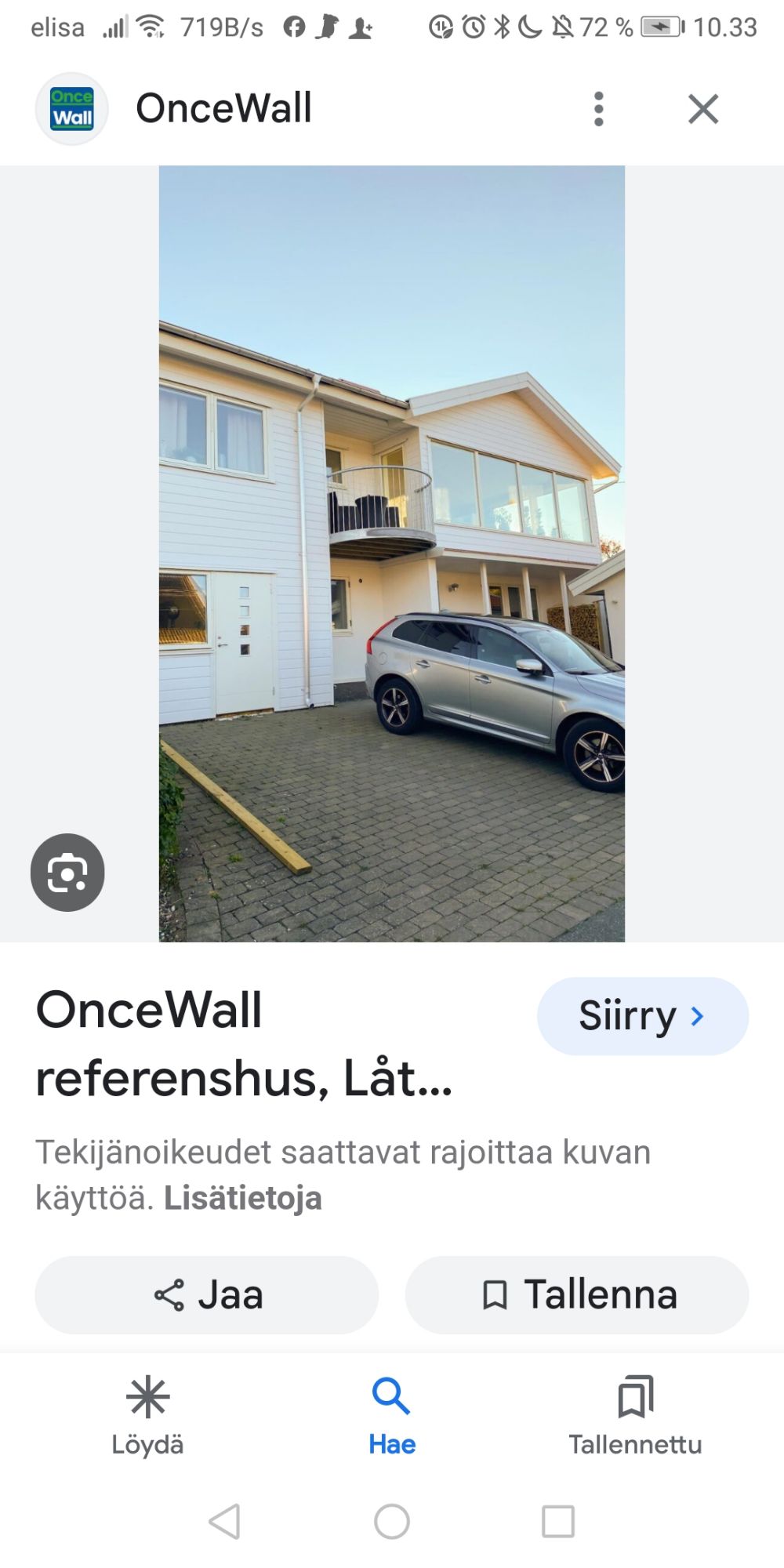Save the image with Tallenna
This screenshot has width=784, height=1568.
click(x=577, y=1294)
